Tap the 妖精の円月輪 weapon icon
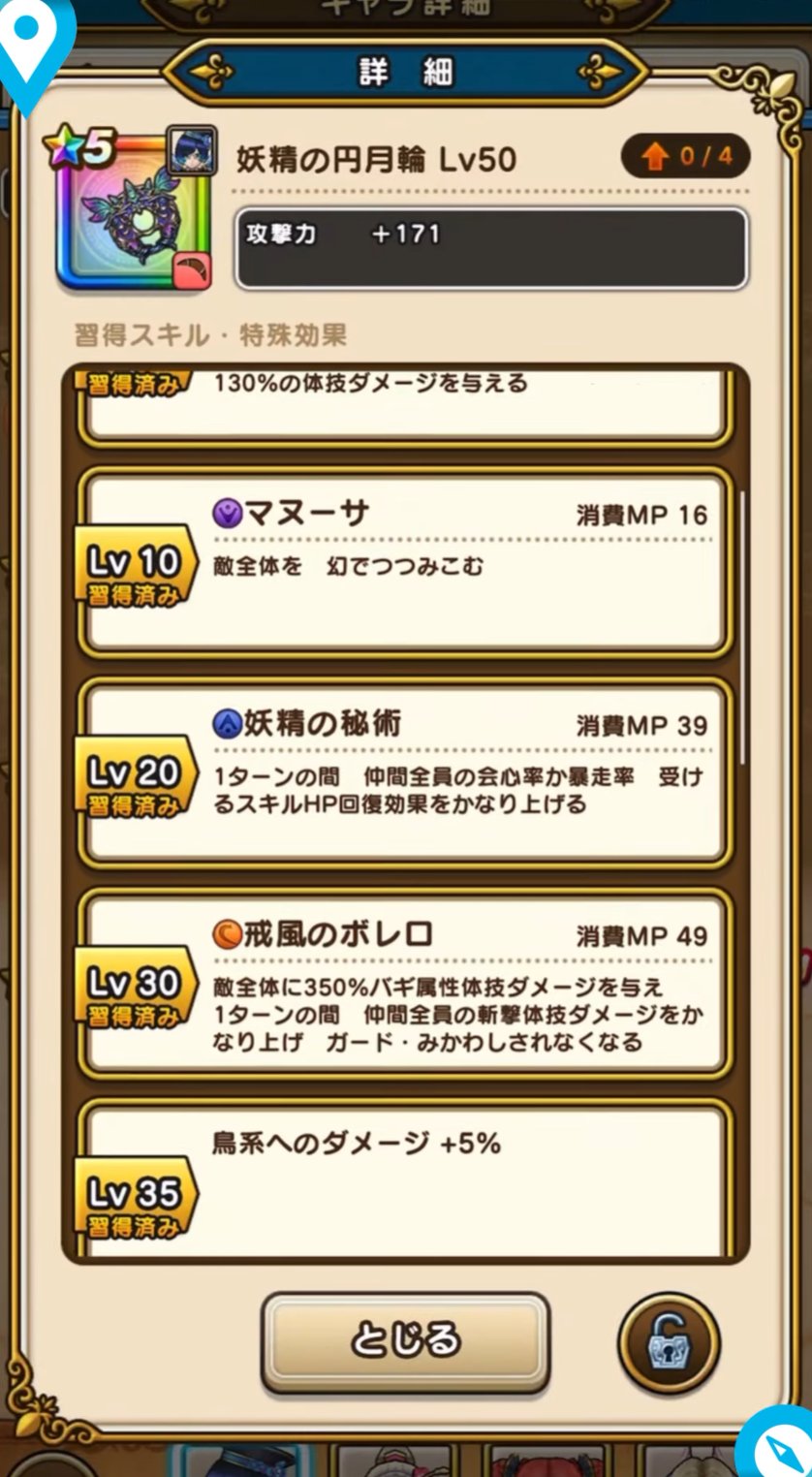 point(133,209)
